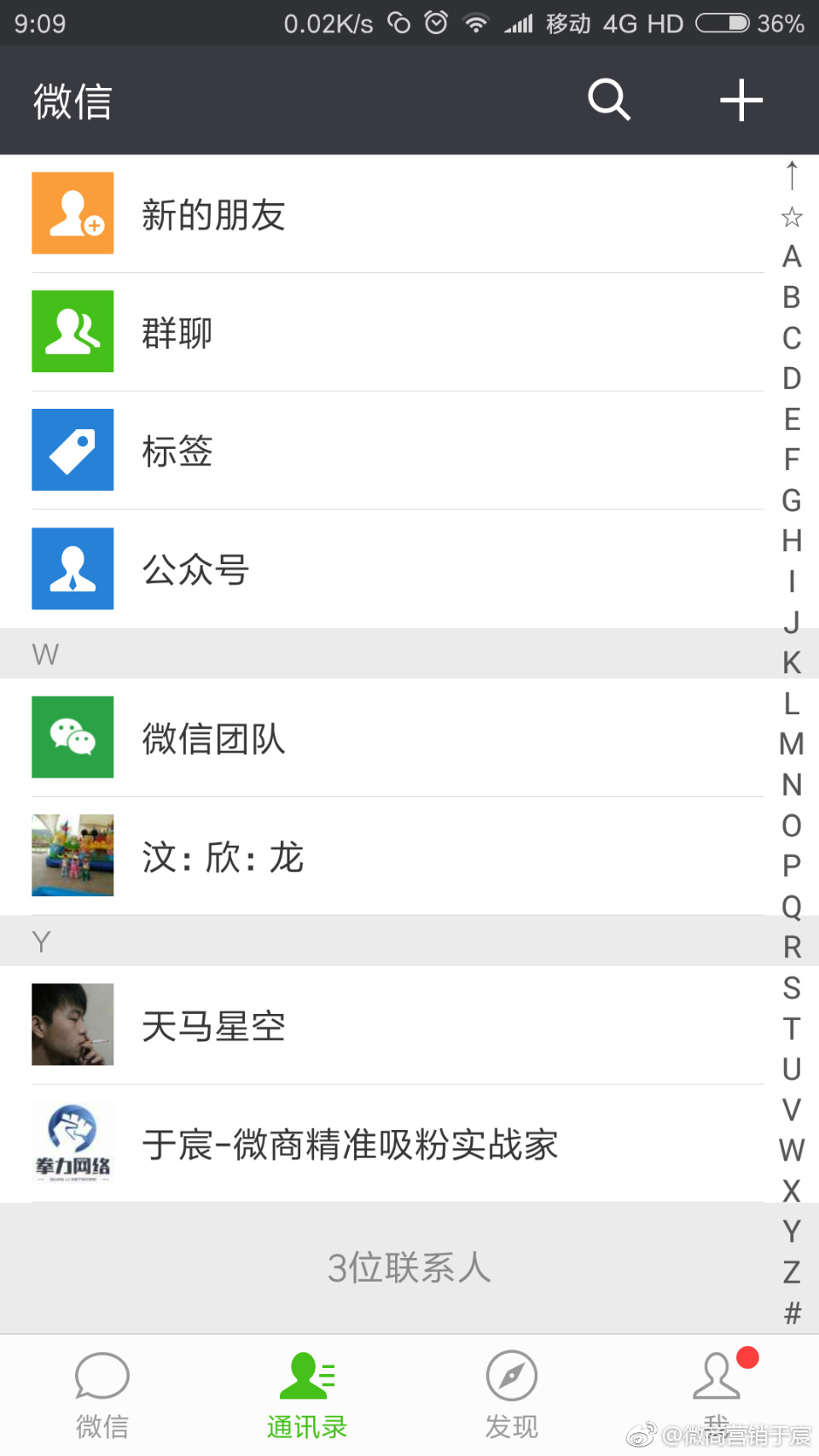This screenshot has width=819, height=1456.
Task: Open 标签 (Tags)
Action: click(x=177, y=451)
